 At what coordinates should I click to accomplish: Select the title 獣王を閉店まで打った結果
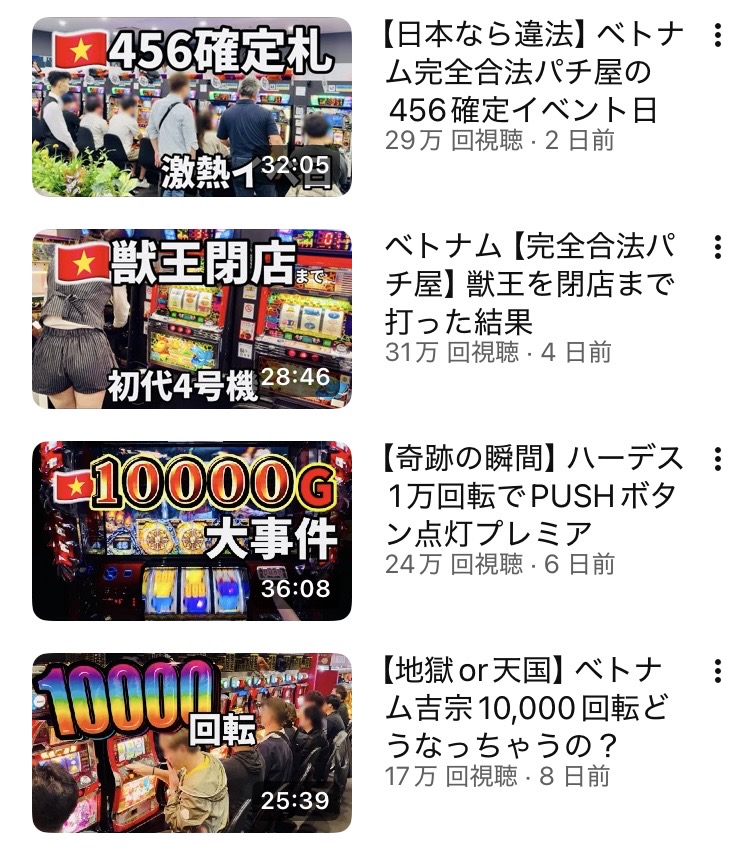(x=530, y=284)
